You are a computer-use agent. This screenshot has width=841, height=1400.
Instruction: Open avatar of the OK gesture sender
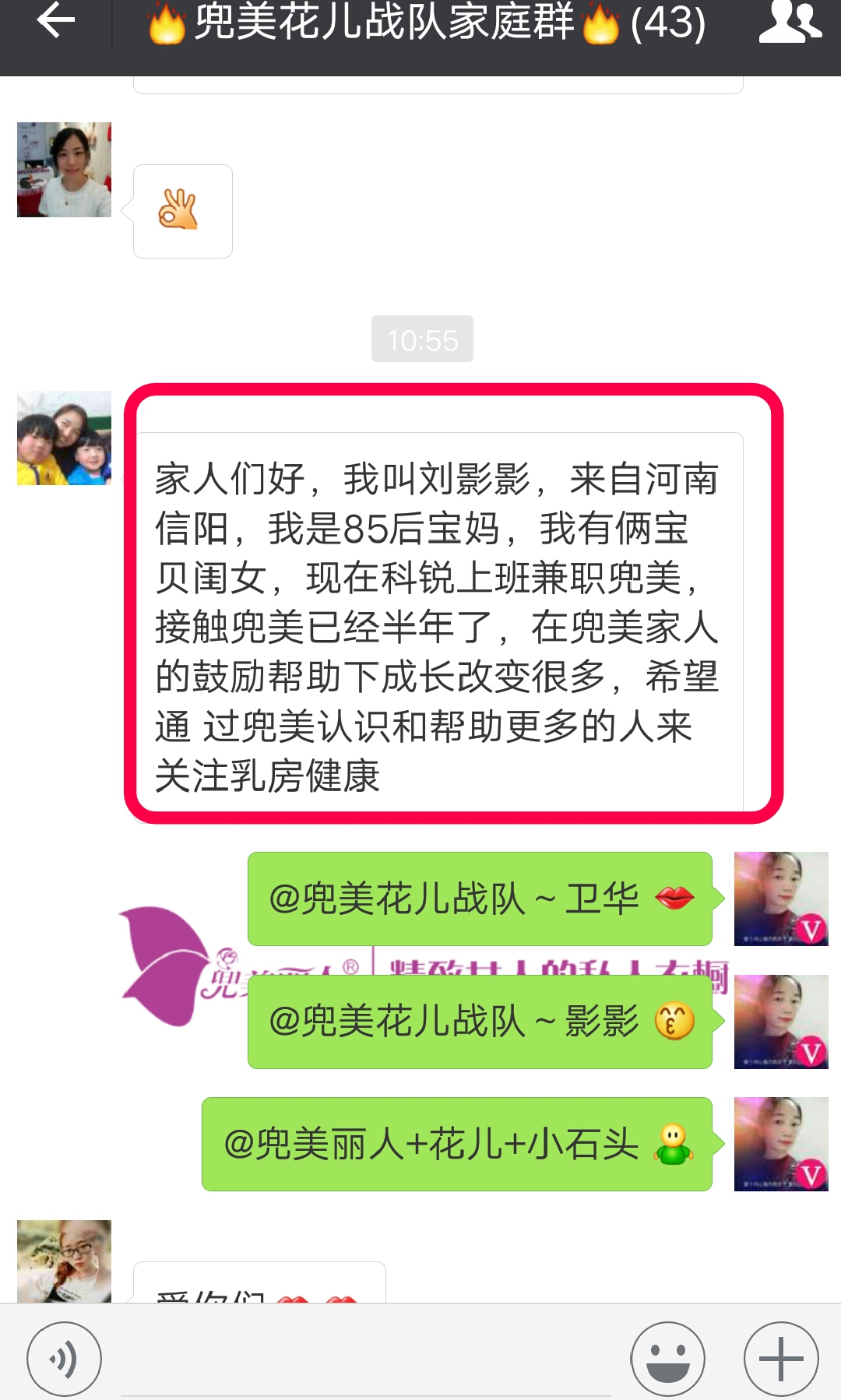pyautogui.click(x=64, y=170)
